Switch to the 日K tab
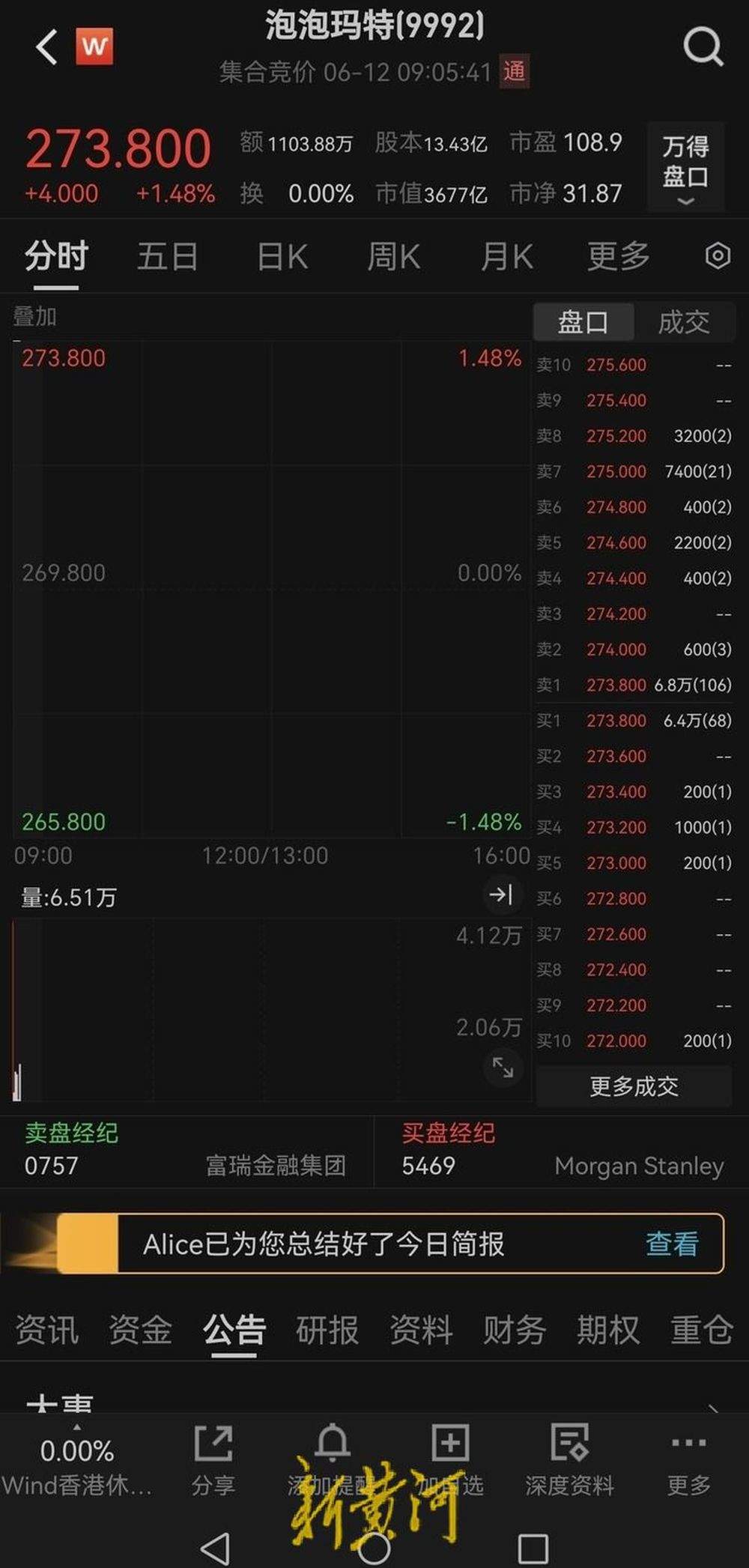 coord(281,255)
